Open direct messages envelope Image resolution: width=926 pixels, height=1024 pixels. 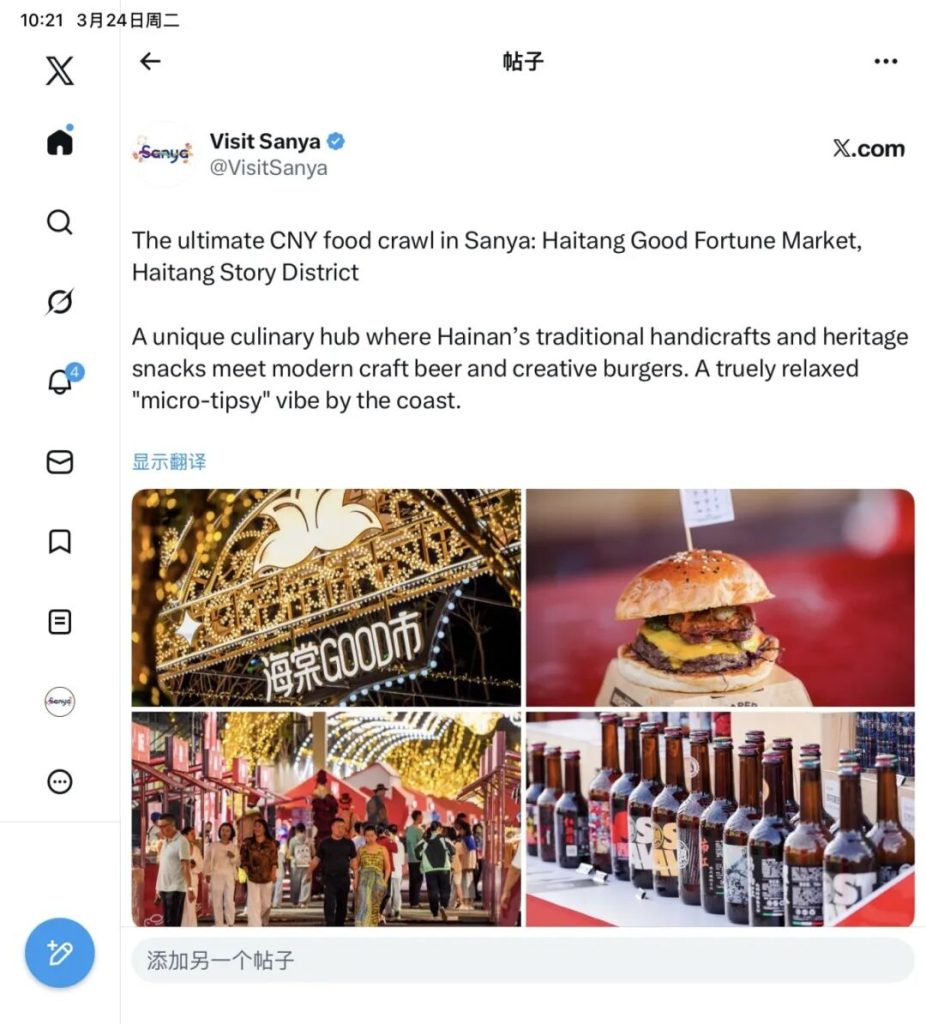pos(60,461)
